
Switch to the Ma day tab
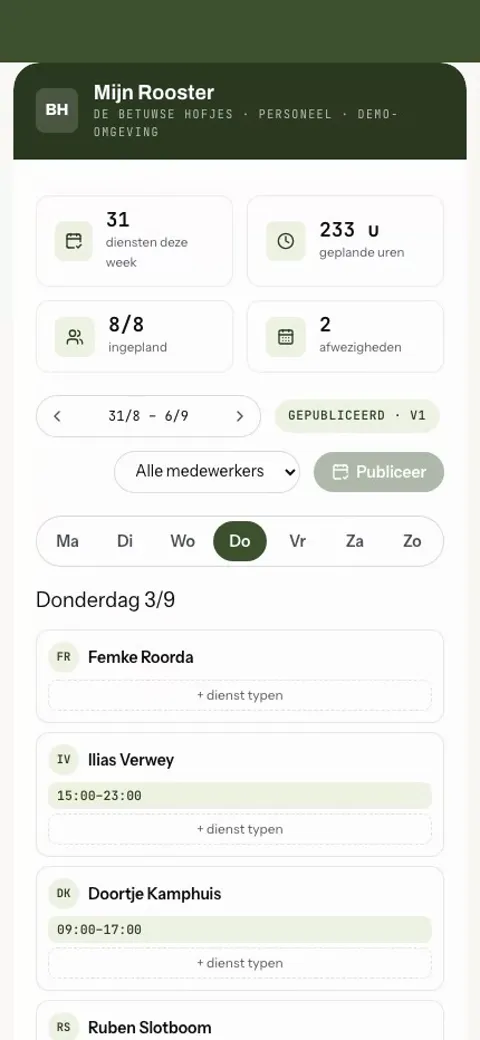(68, 541)
